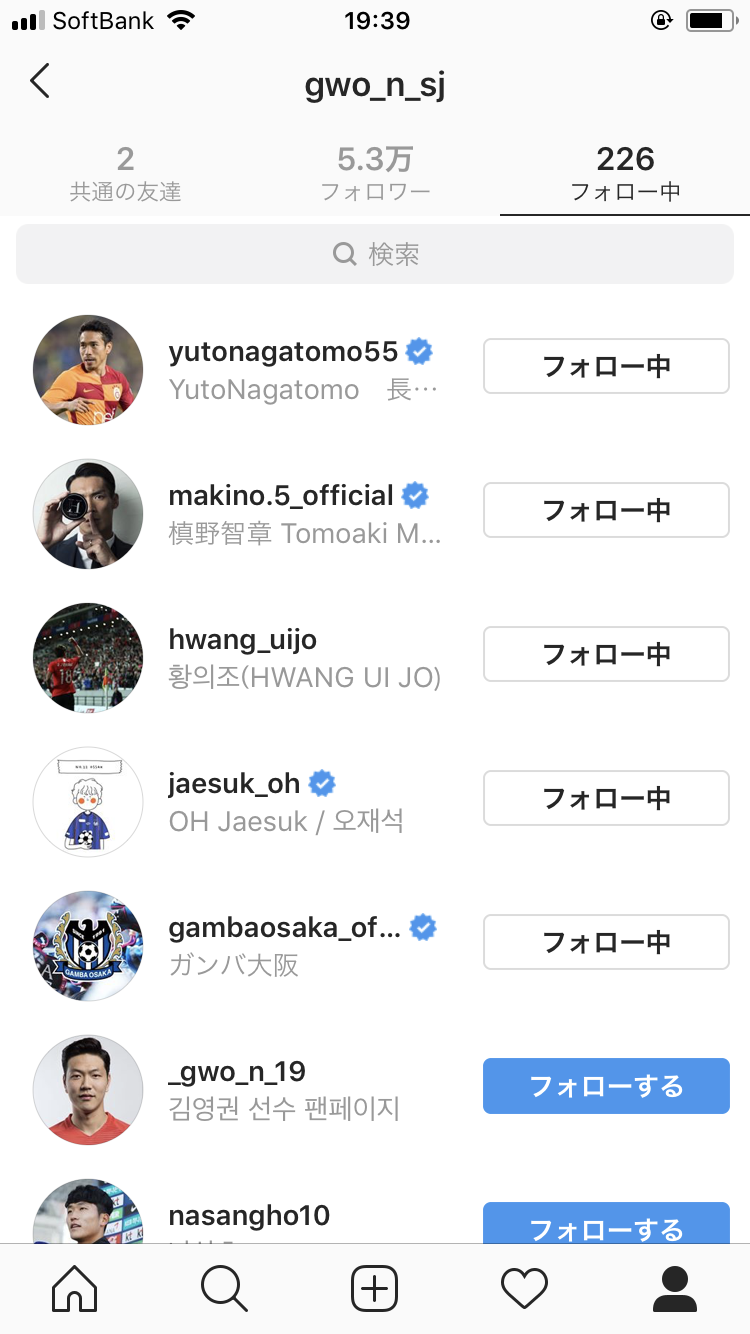Open jaesuk_oh's profile
Screen dimensions: 750x1334
click(x=234, y=784)
